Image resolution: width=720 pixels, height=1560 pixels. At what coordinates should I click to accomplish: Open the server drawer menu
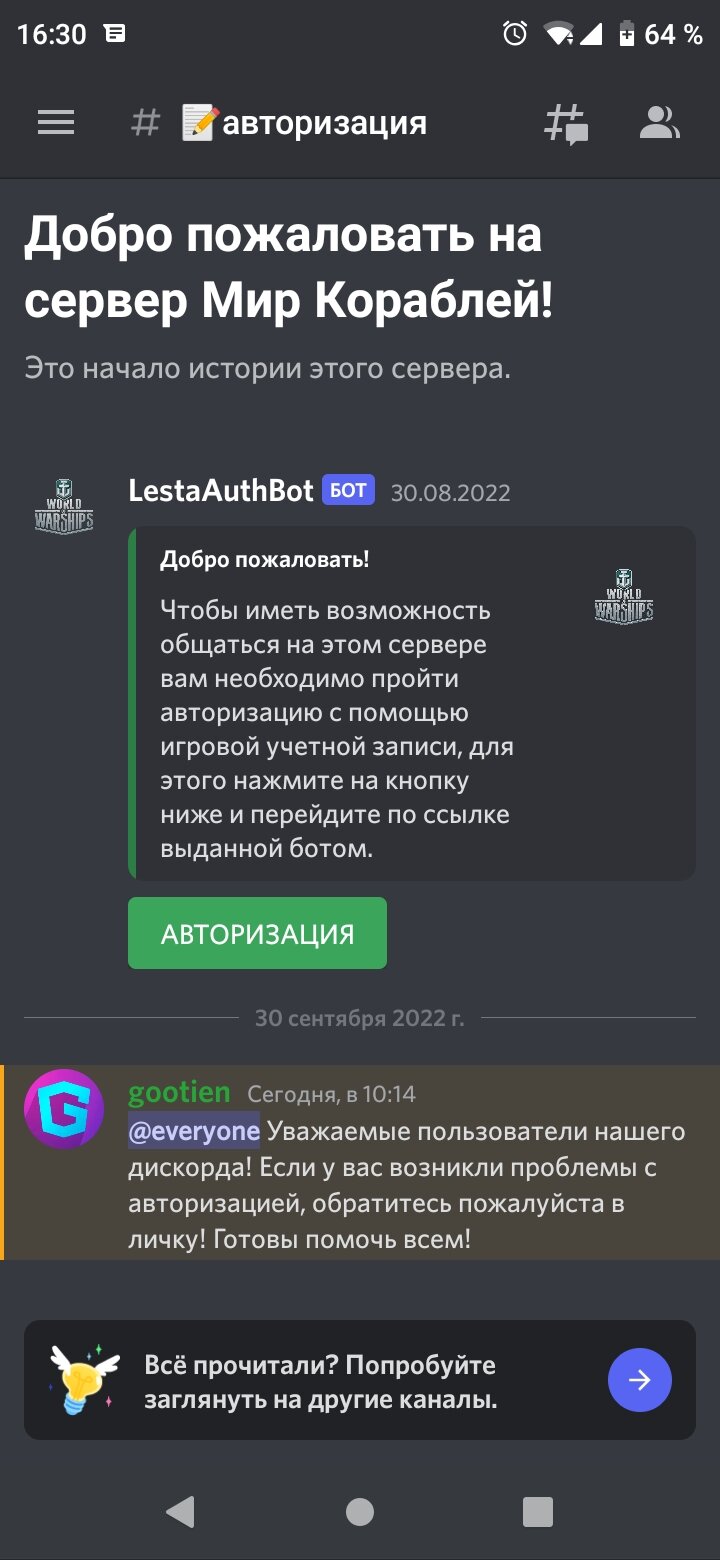pos(56,123)
